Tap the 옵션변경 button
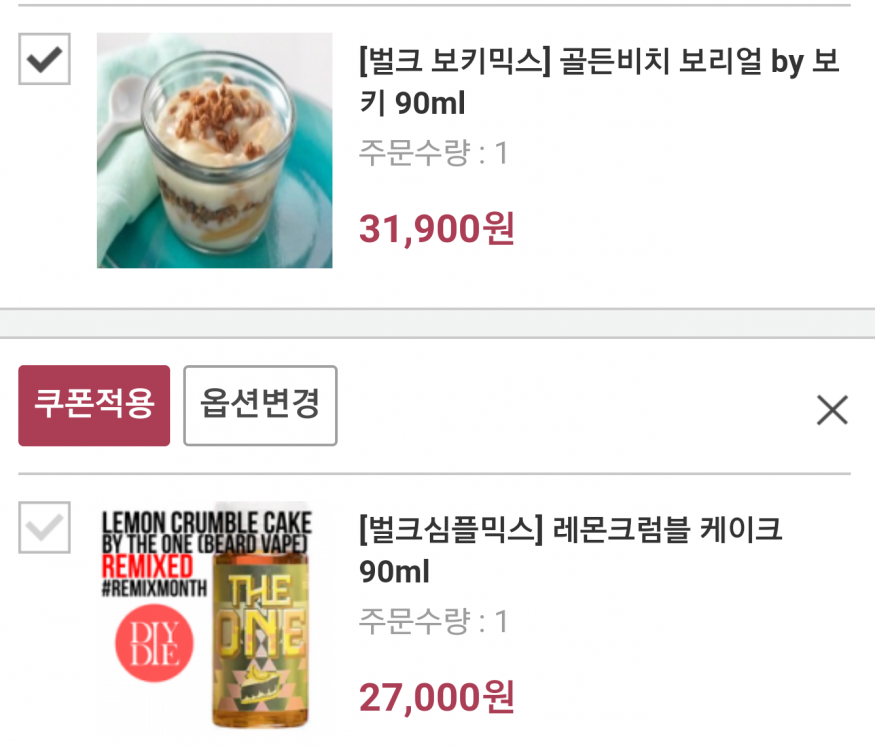This screenshot has height=748, width=875. click(x=260, y=405)
